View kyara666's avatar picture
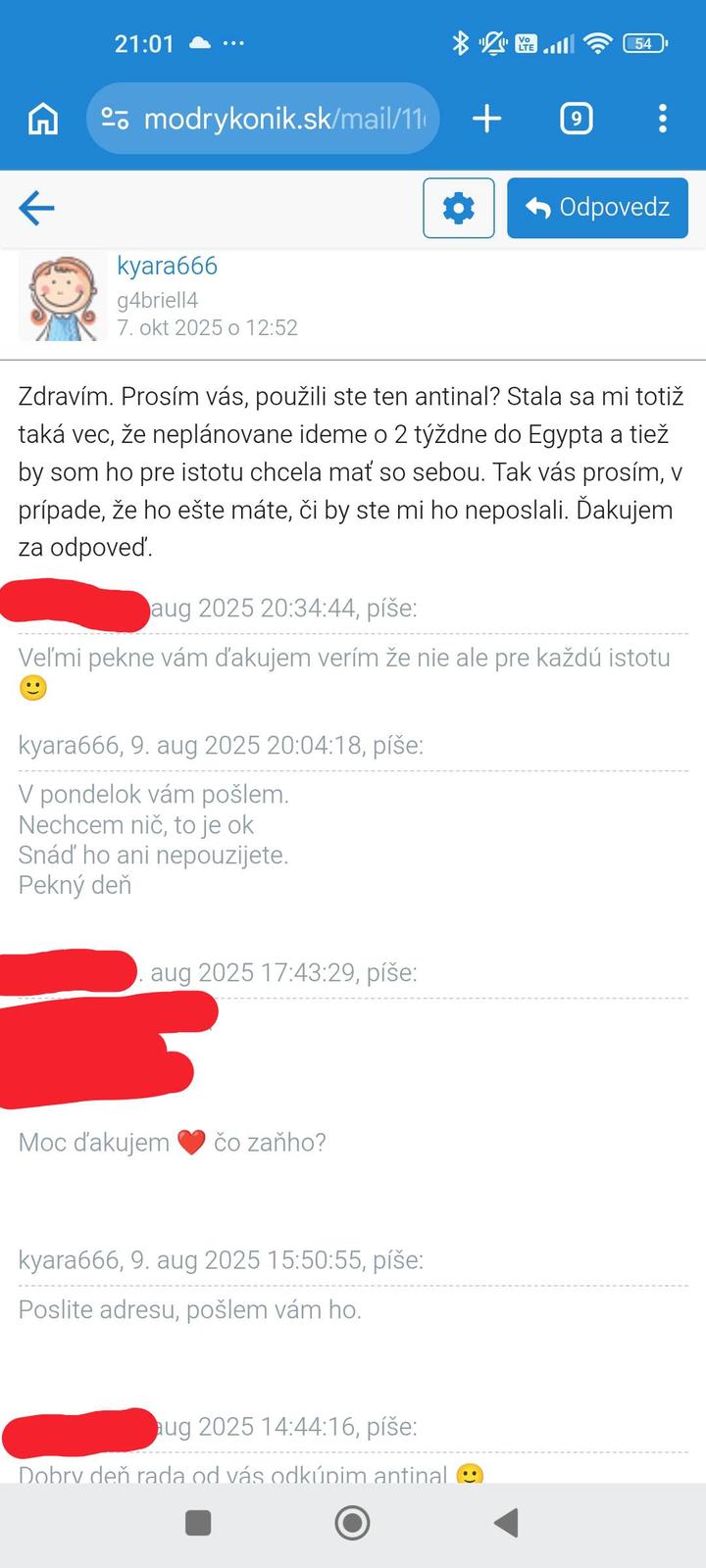 pyautogui.click(x=63, y=297)
